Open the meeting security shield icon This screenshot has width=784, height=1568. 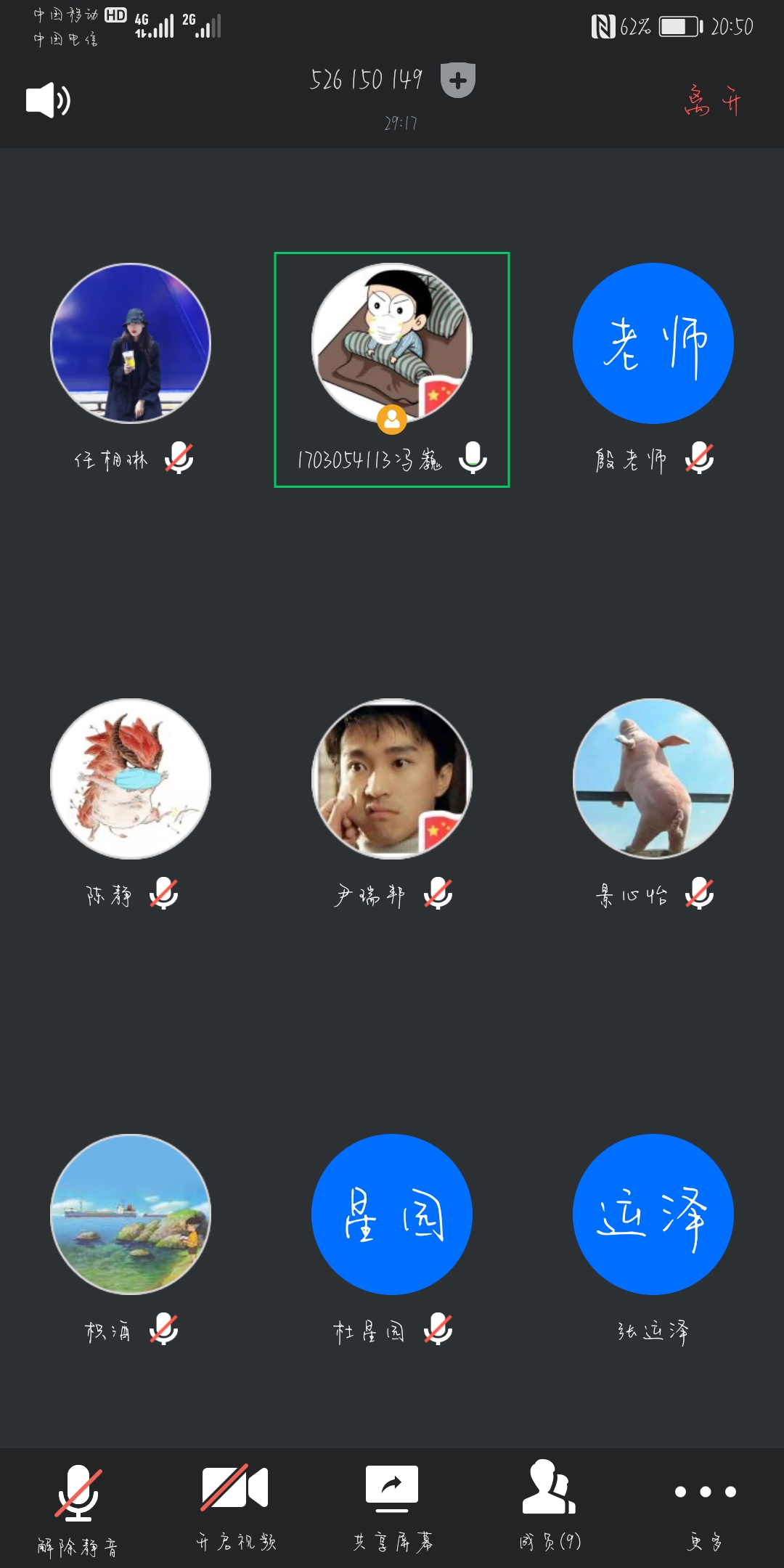coord(458,80)
